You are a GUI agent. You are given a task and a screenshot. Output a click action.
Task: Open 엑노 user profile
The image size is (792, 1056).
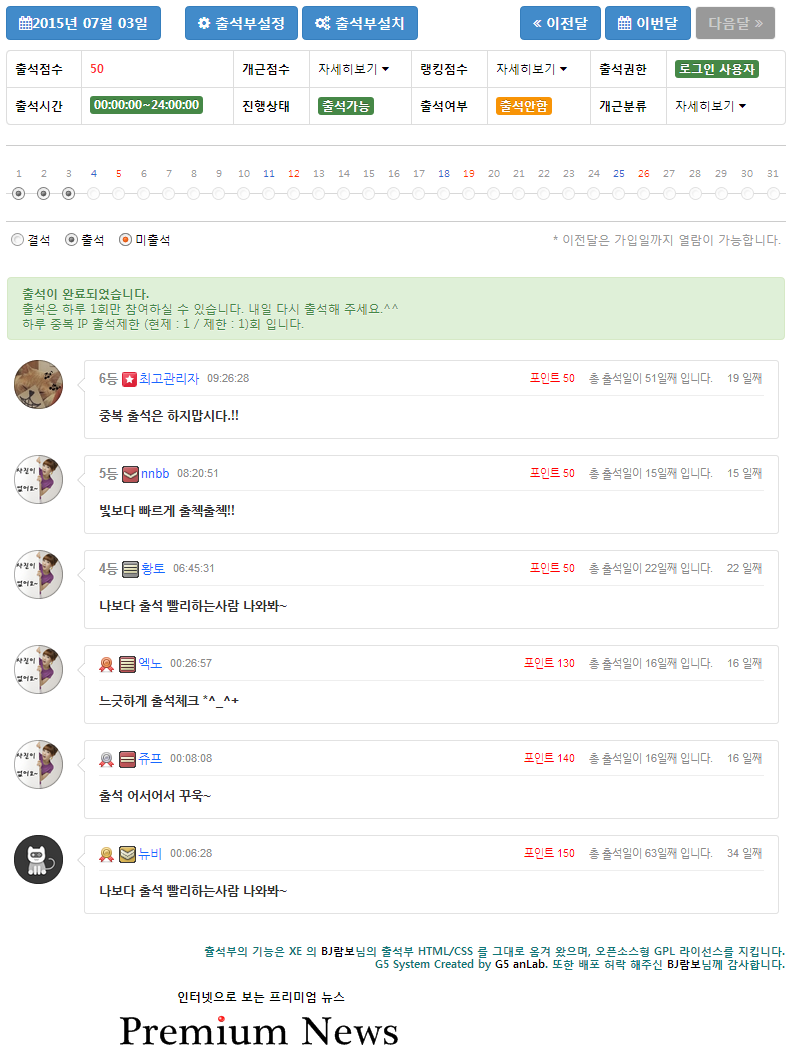pyautogui.click(x=150, y=663)
